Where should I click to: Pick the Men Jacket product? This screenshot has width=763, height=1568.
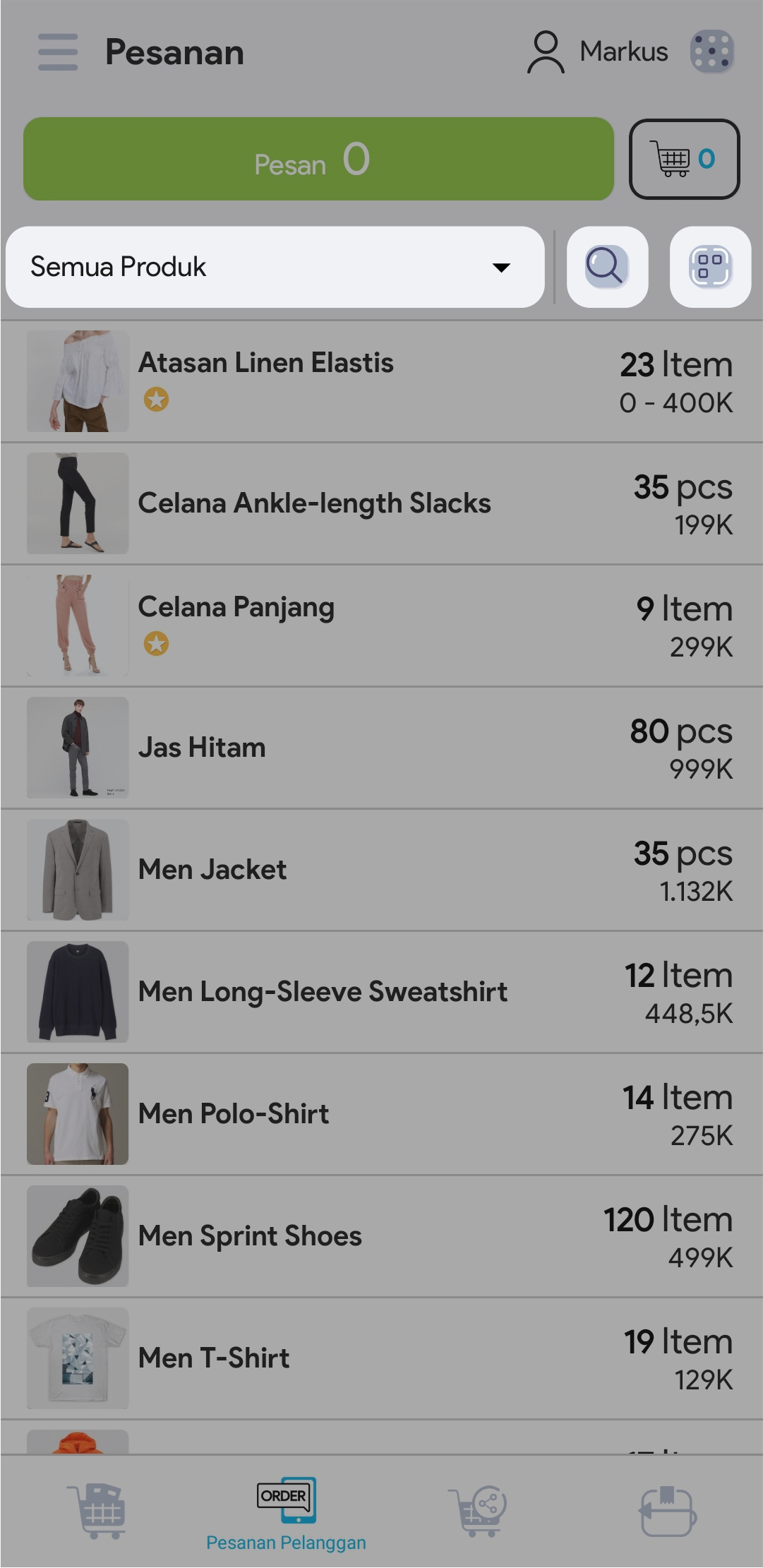pos(381,870)
